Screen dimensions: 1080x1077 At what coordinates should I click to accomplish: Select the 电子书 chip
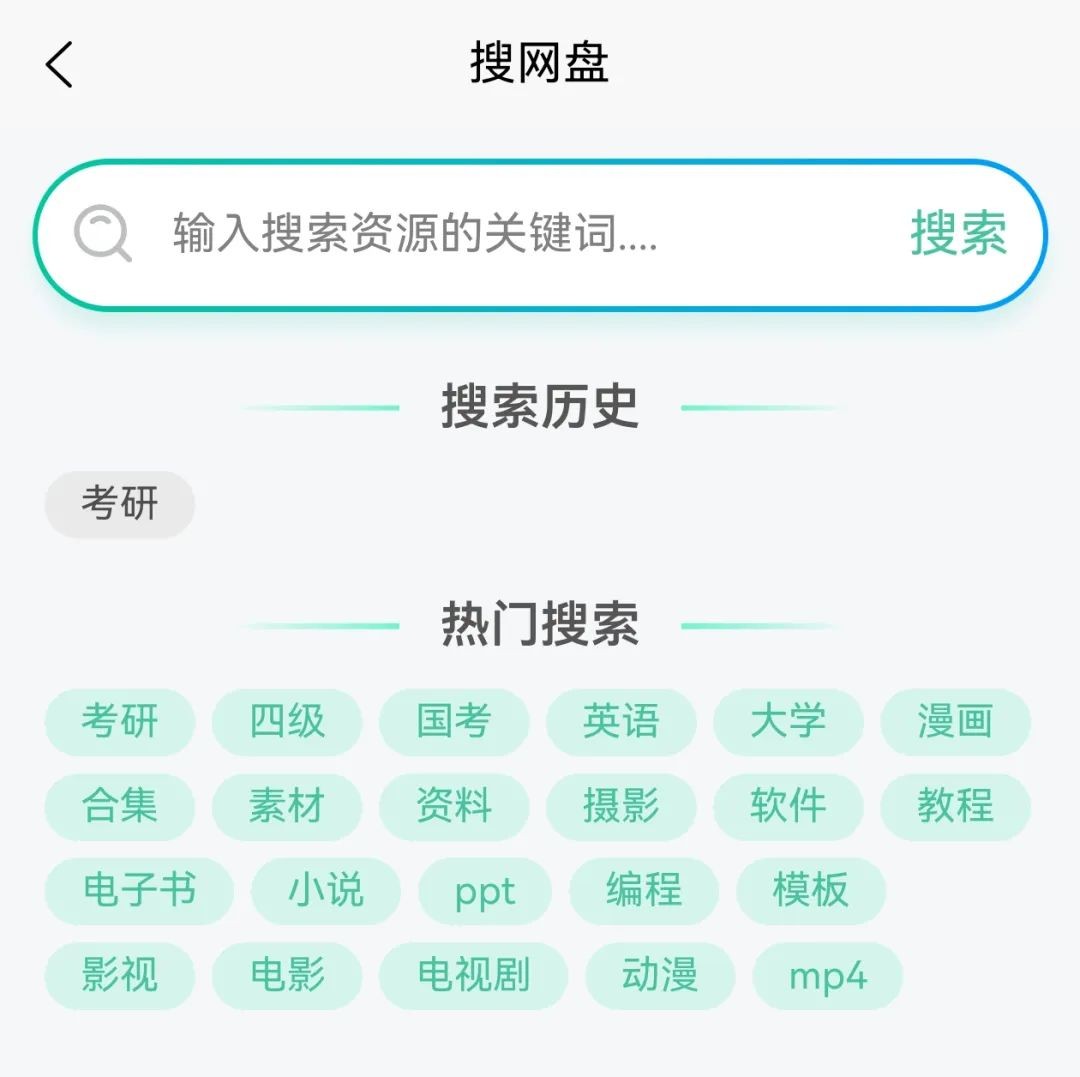(139, 890)
